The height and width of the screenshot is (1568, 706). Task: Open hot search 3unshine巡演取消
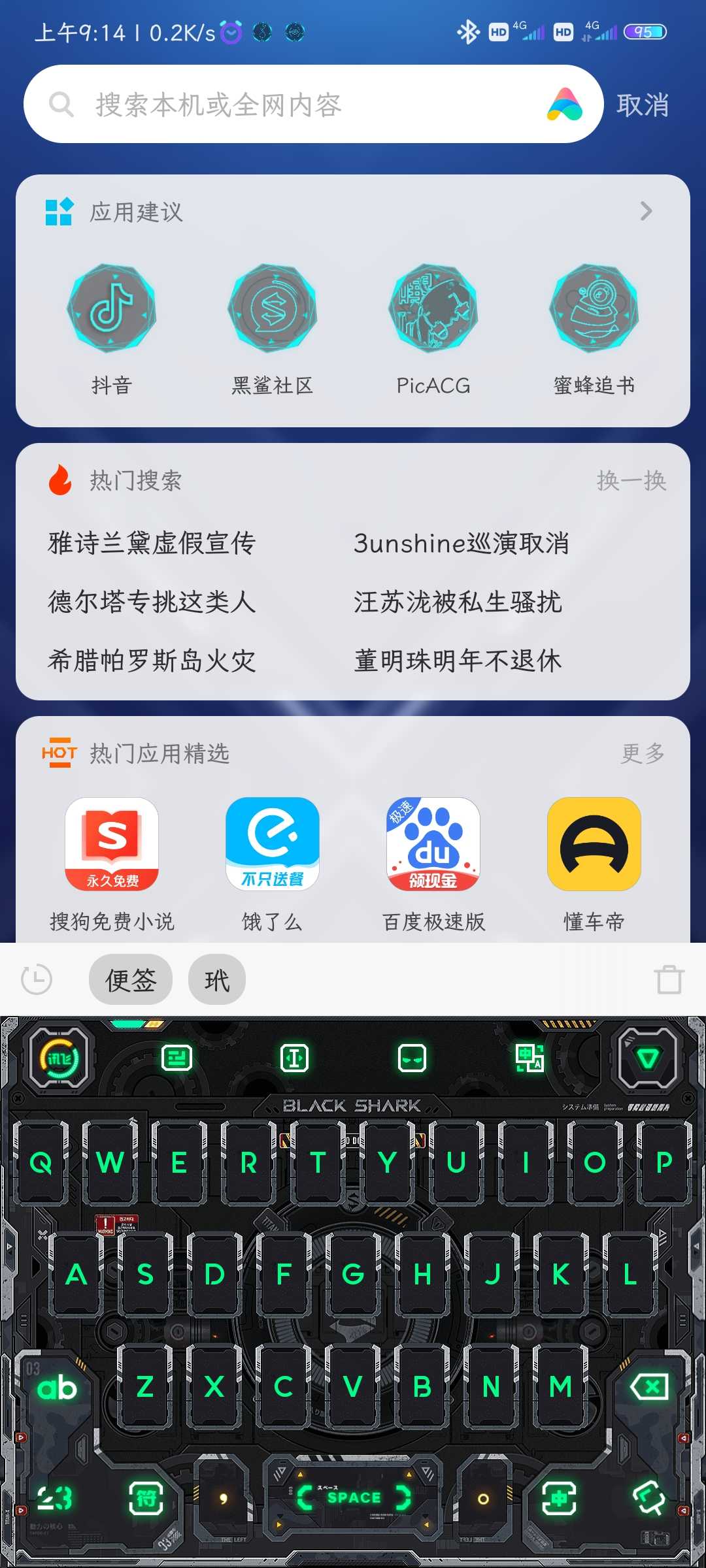[461, 543]
